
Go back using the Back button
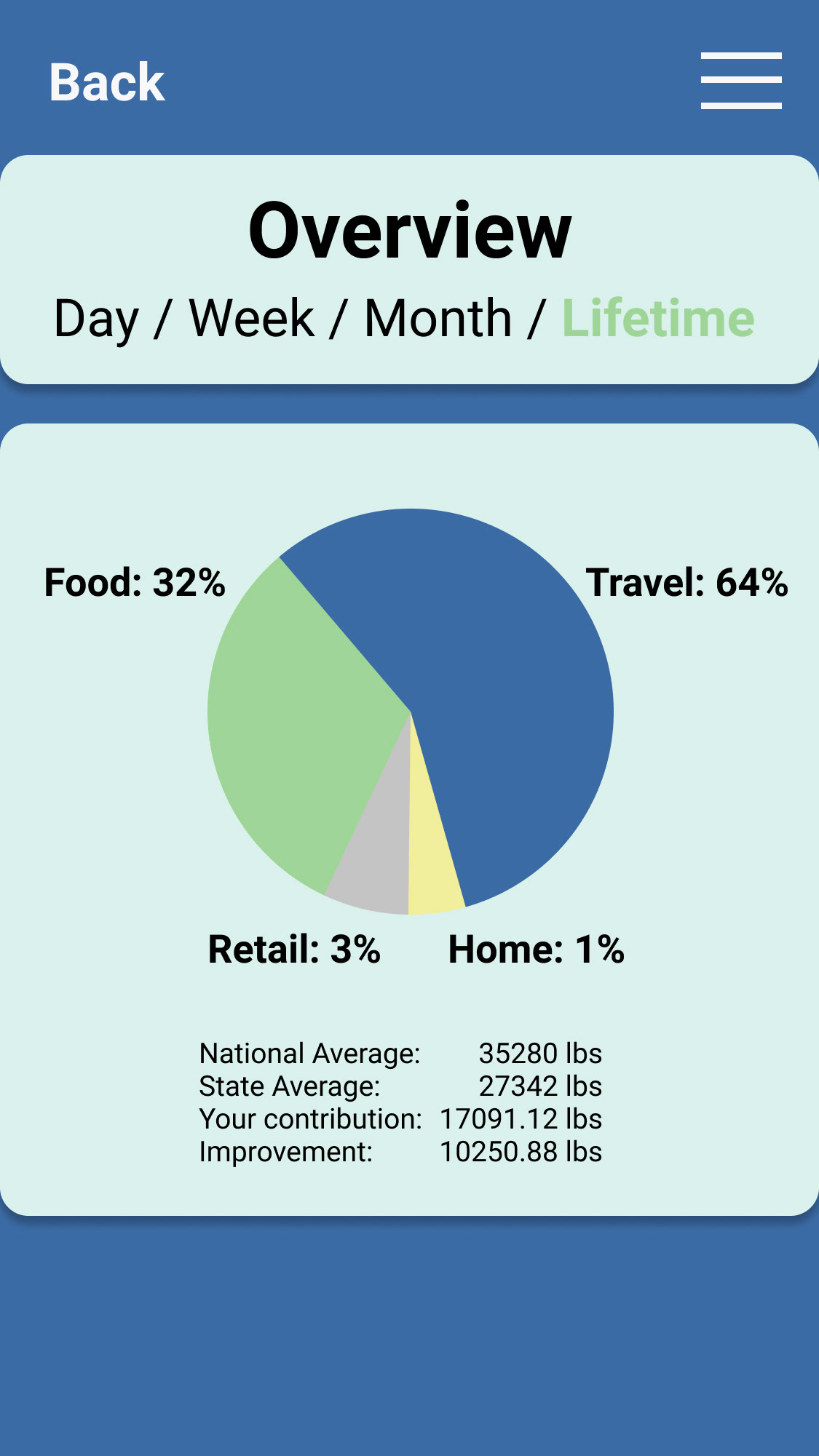pos(107,81)
